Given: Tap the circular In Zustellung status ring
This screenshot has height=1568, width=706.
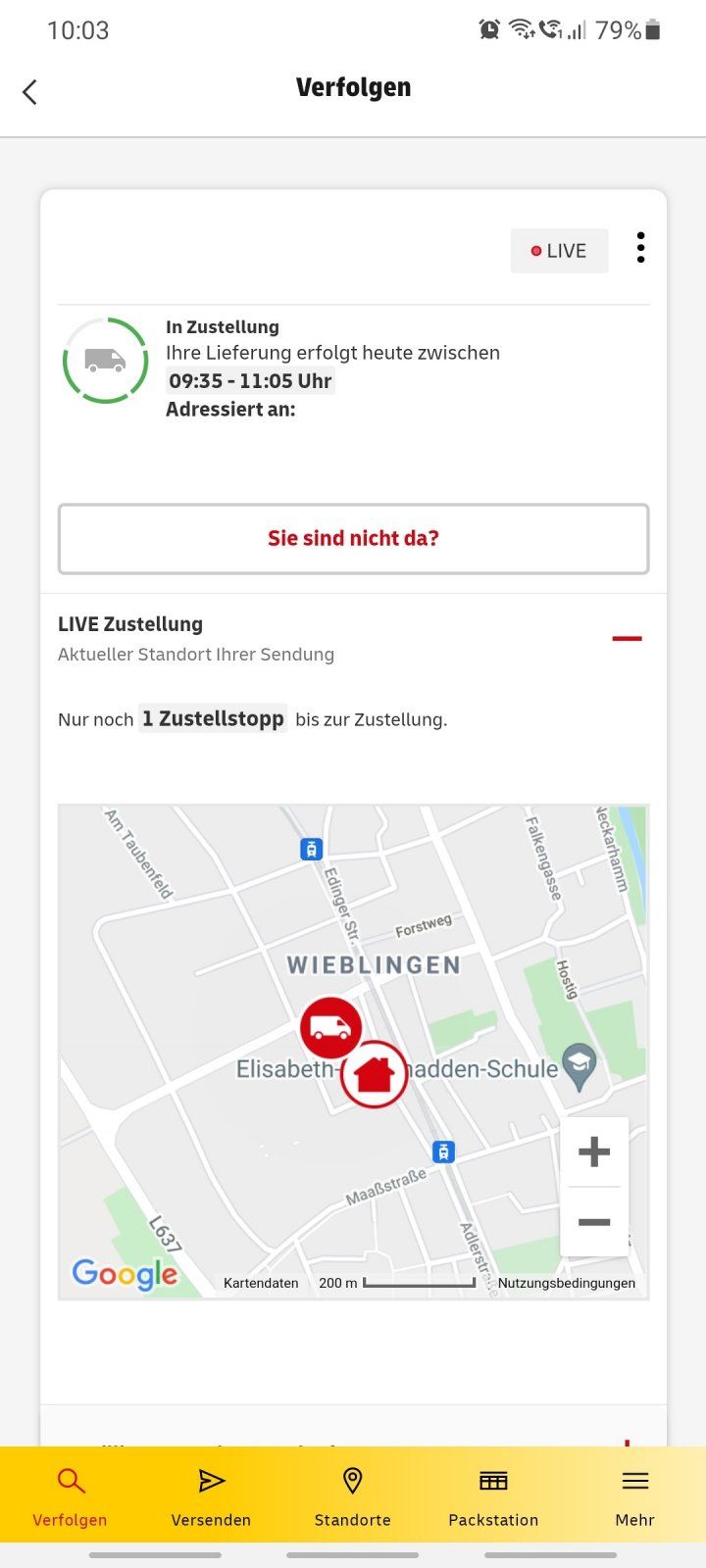Looking at the screenshot, I should point(105,360).
